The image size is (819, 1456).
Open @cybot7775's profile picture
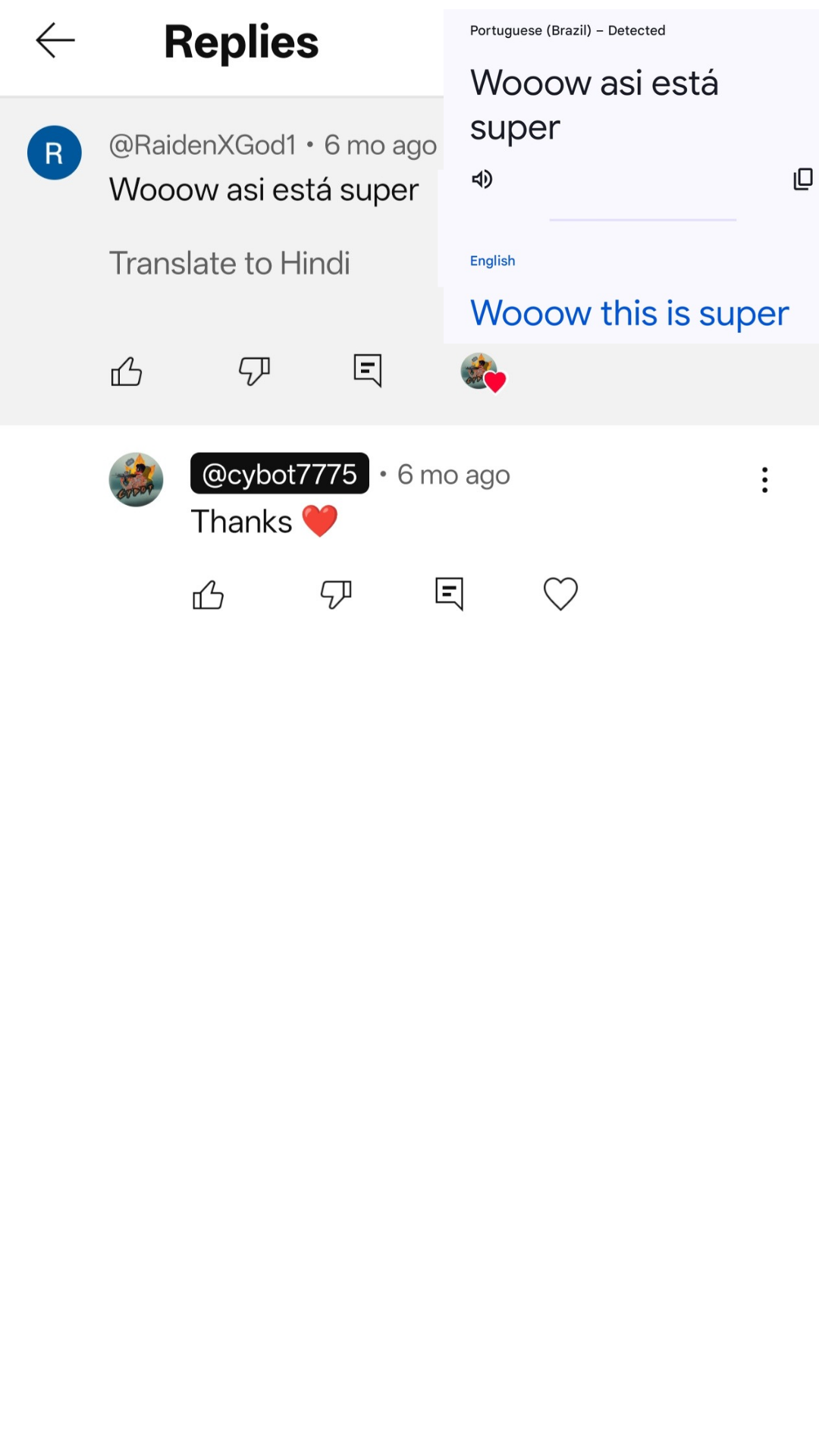(x=136, y=479)
